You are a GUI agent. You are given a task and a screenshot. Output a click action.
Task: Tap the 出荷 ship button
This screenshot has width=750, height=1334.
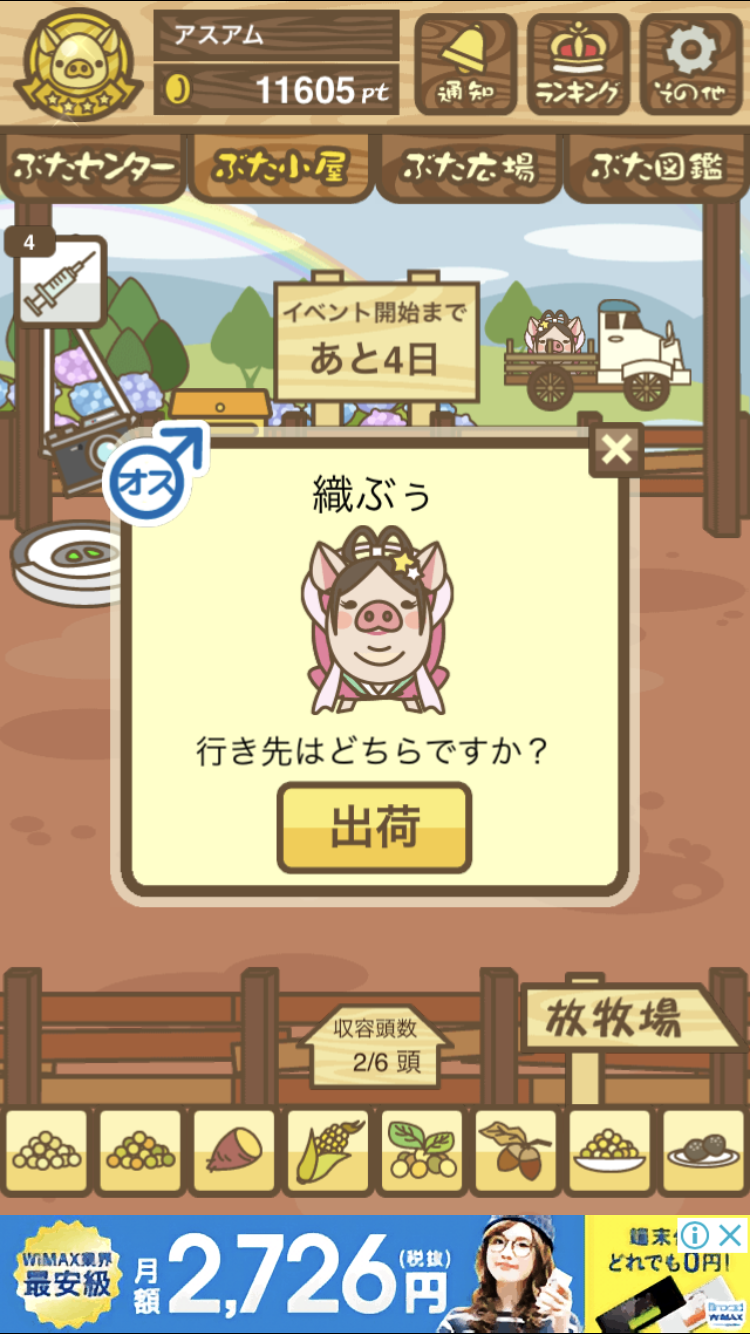pyautogui.click(x=374, y=827)
